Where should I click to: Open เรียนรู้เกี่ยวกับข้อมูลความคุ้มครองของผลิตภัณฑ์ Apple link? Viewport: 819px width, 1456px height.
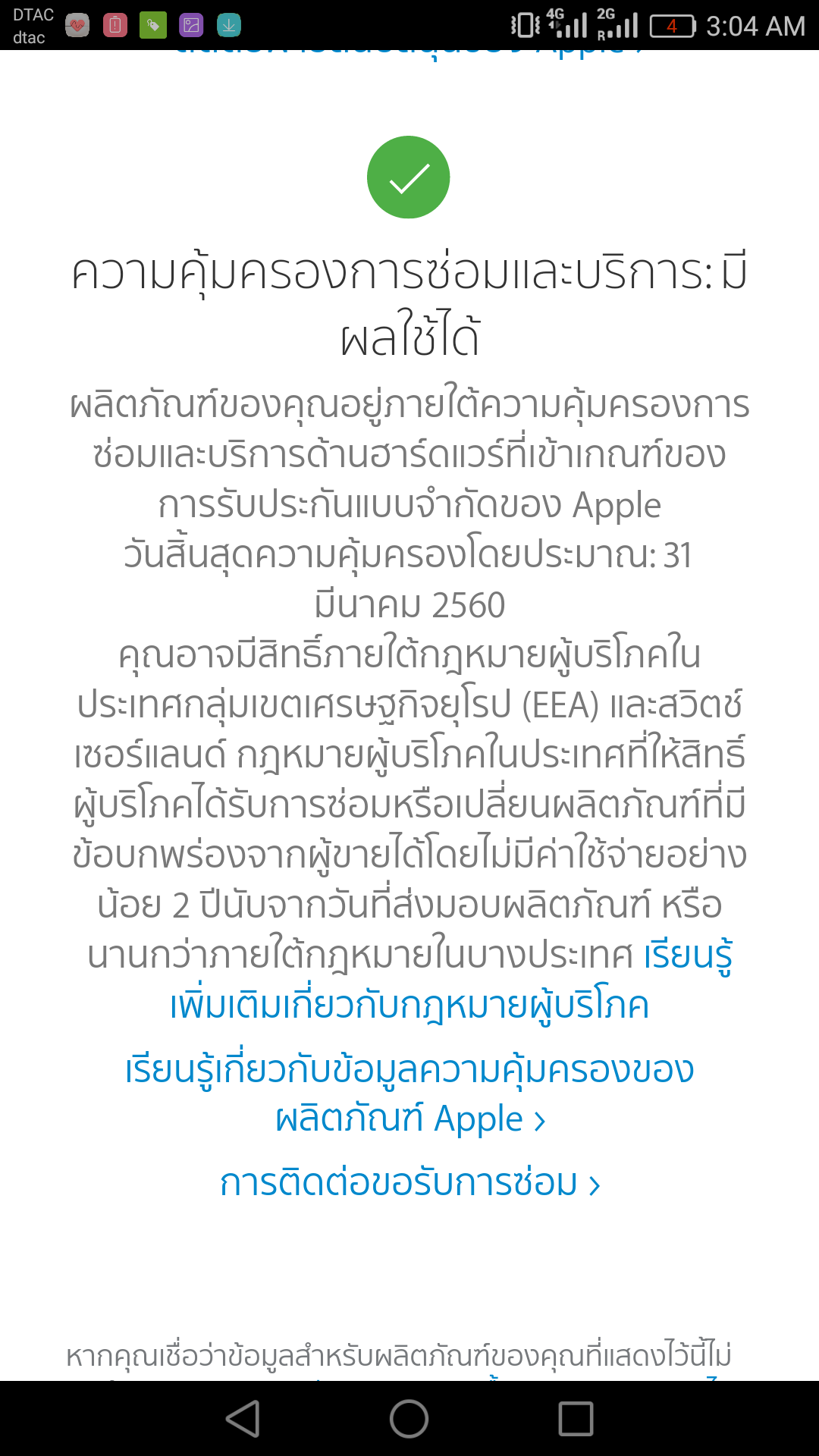(x=409, y=1094)
